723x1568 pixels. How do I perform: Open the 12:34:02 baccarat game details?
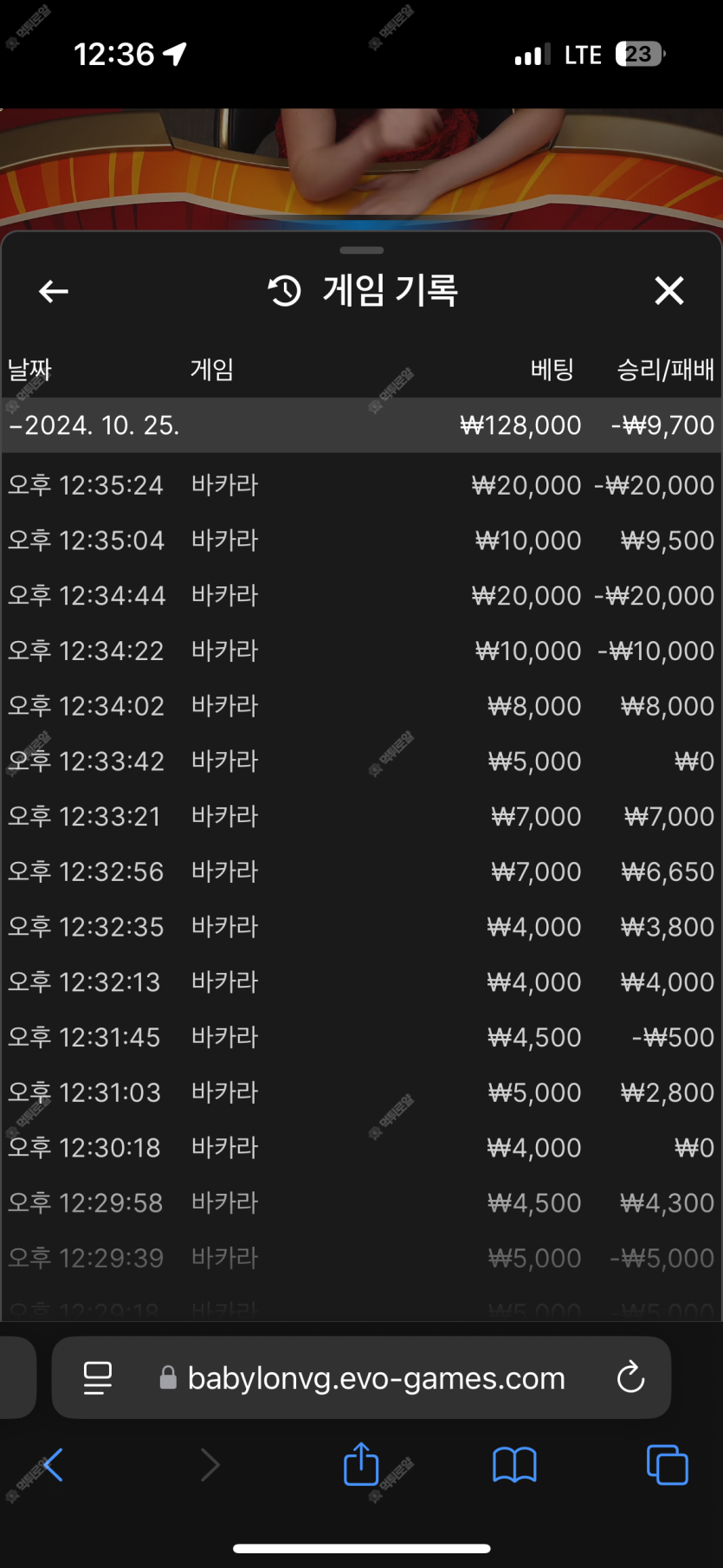tap(362, 706)
